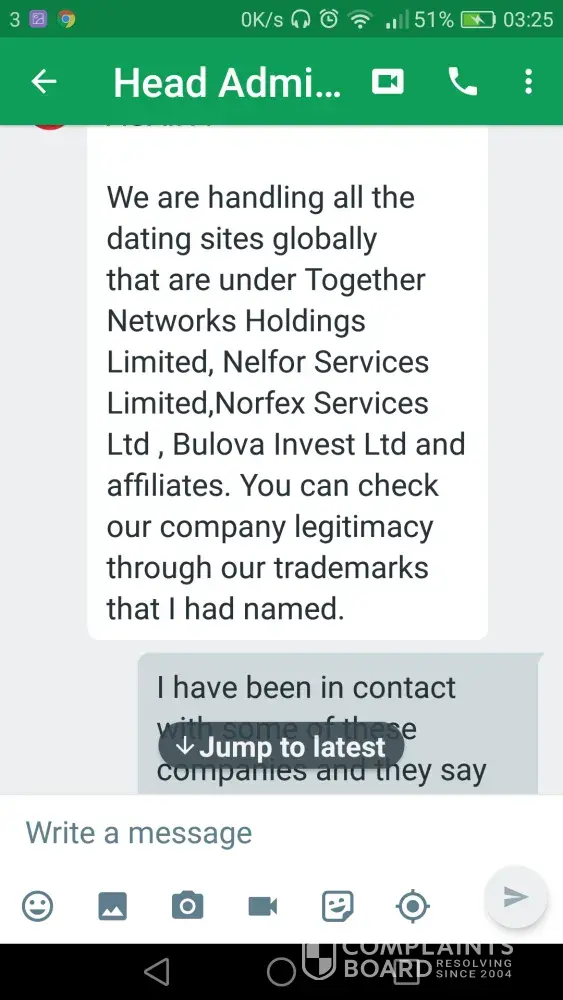
Task: Start a video call with Head Admin
Action: pos(388,82)
